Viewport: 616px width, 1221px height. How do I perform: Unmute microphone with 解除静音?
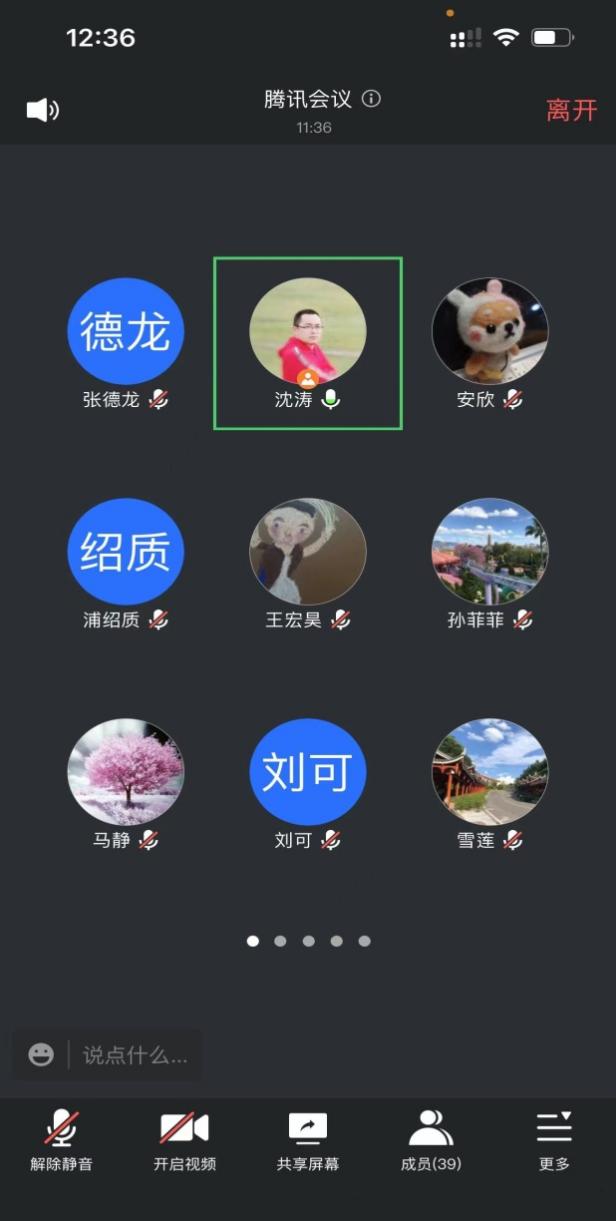point(61,1139)
